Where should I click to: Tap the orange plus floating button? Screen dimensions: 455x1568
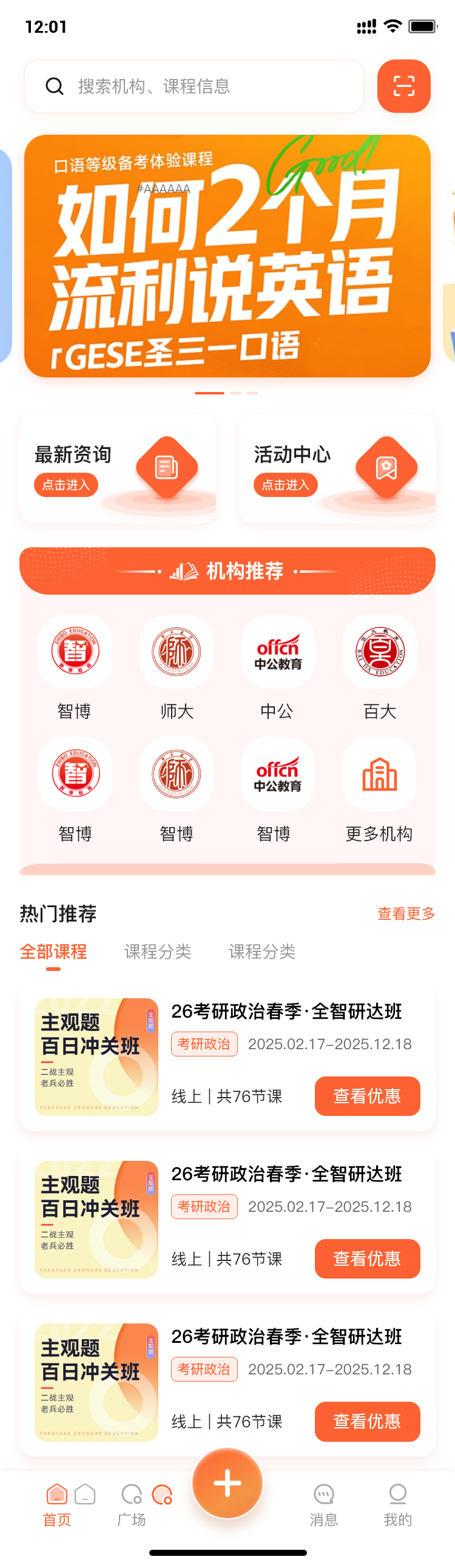(227, 1483)
